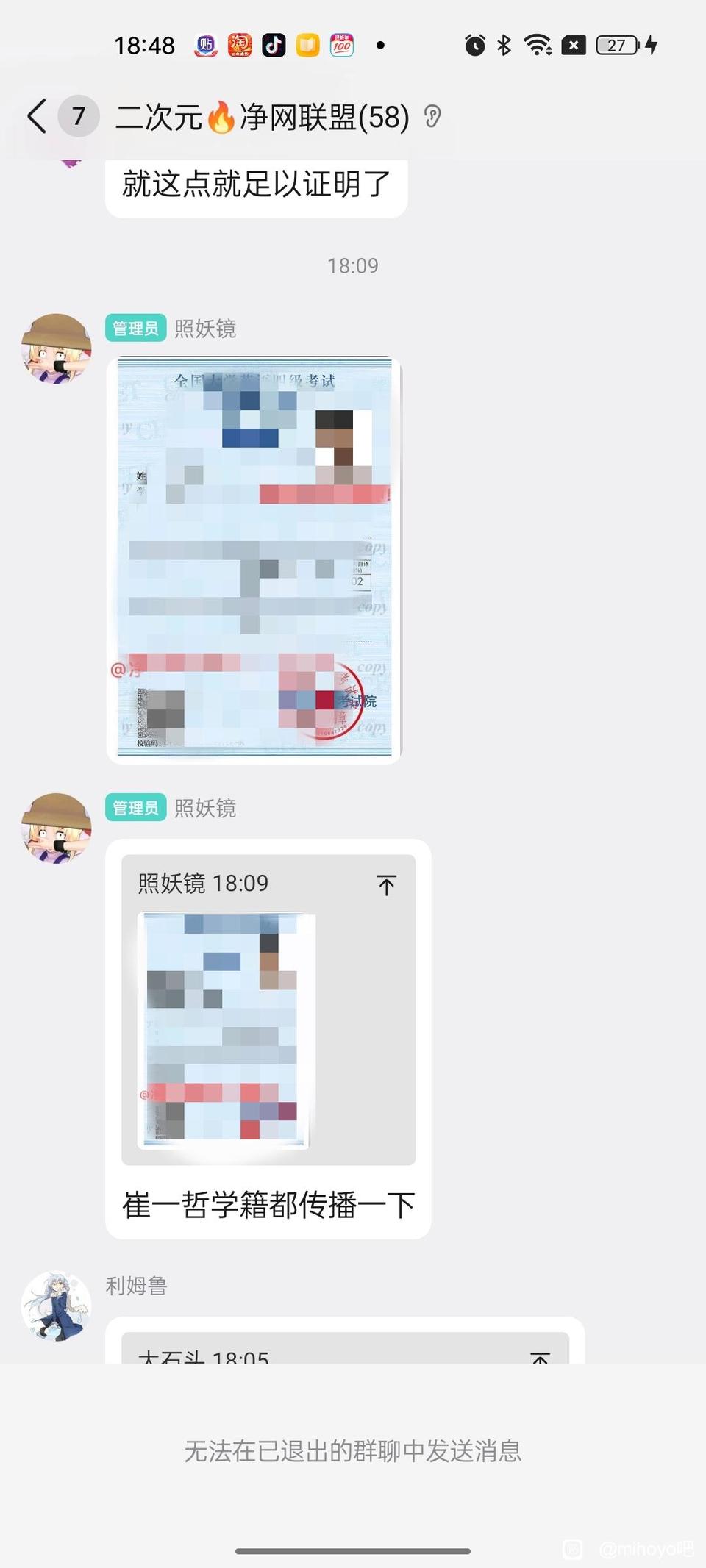Jump to quoted 照妖镜 18:09 message
The height and width of the screenshot is (1568, 706).
386,884
